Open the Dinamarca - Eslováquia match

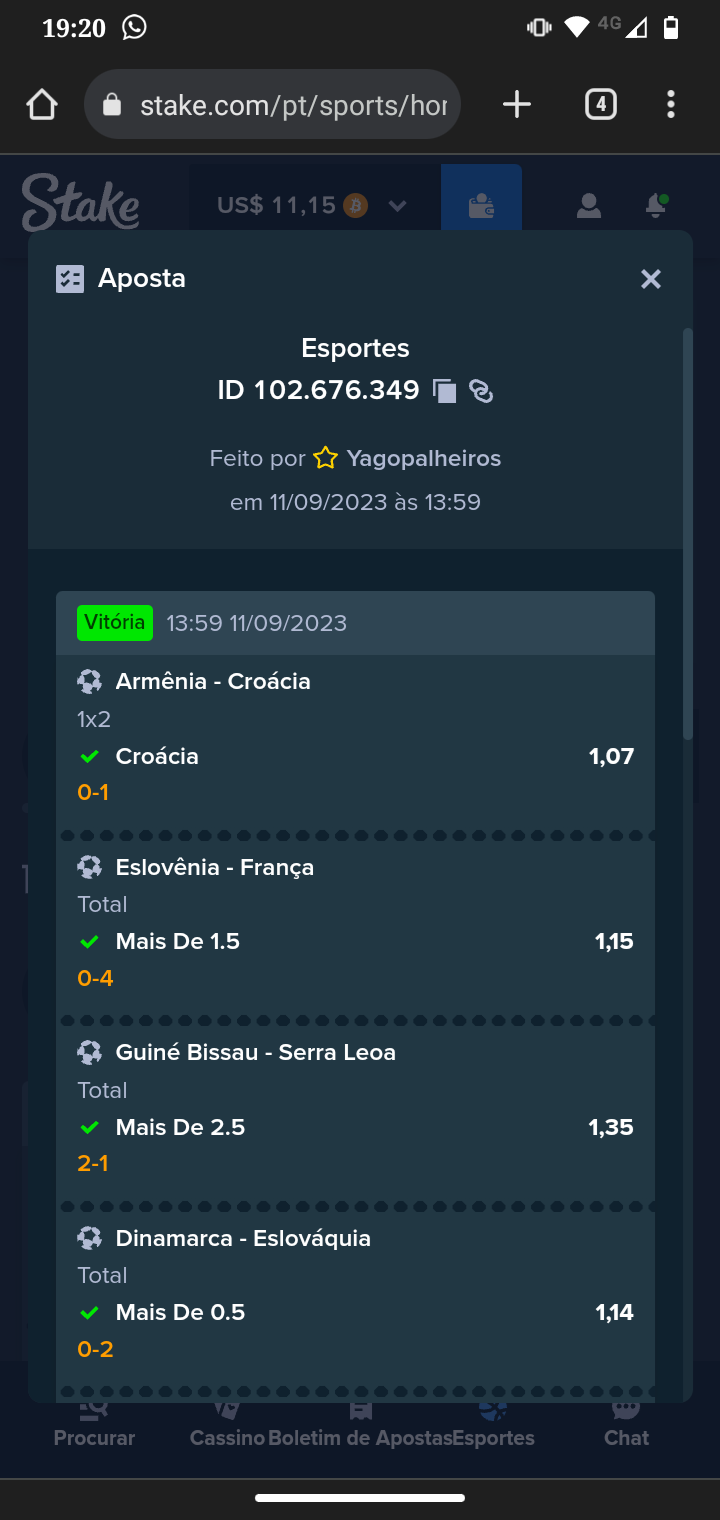click(x=243, y=1238)
